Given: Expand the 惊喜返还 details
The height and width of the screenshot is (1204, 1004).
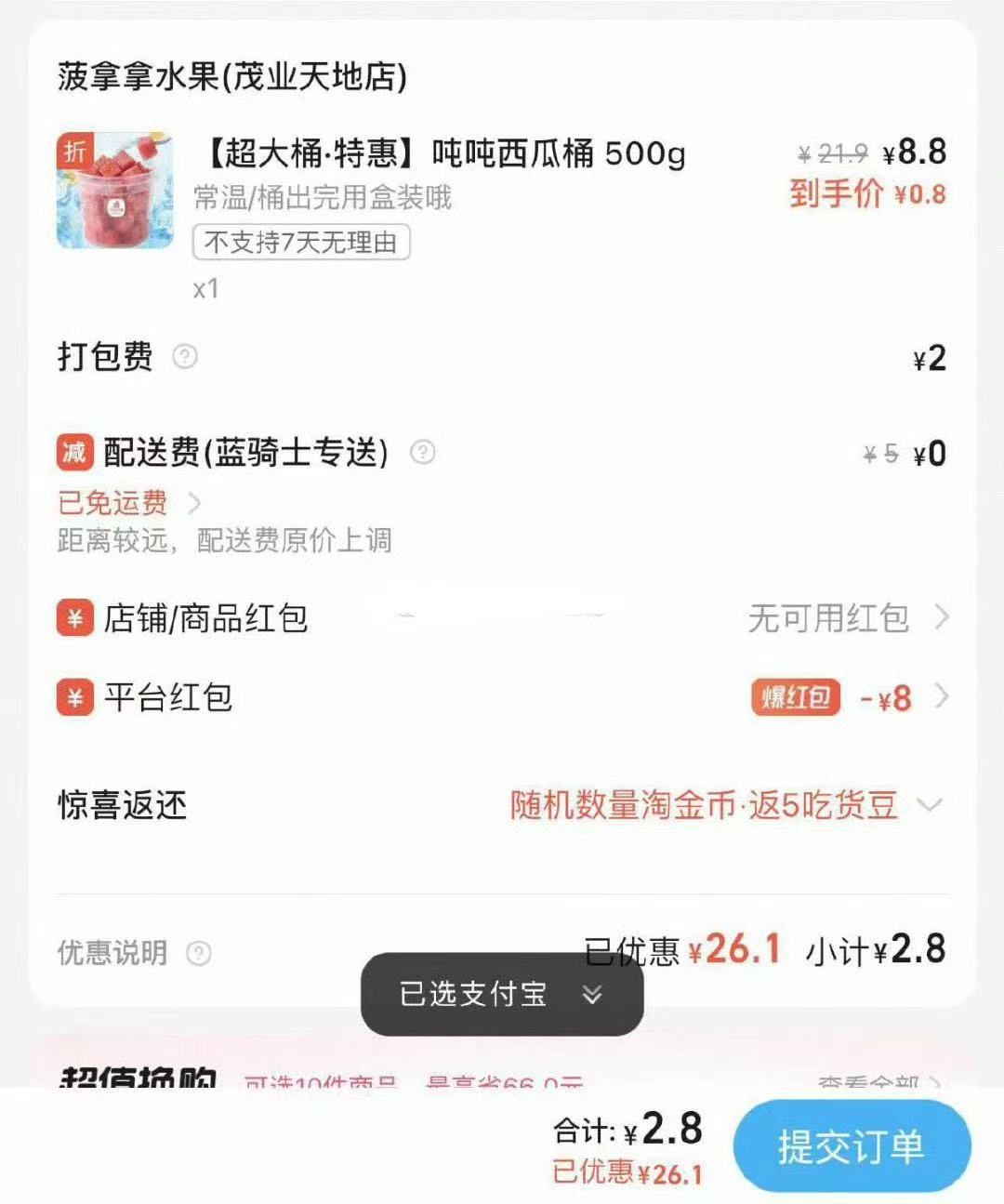Looking at the screenshot, I should [x=930, y=805].
